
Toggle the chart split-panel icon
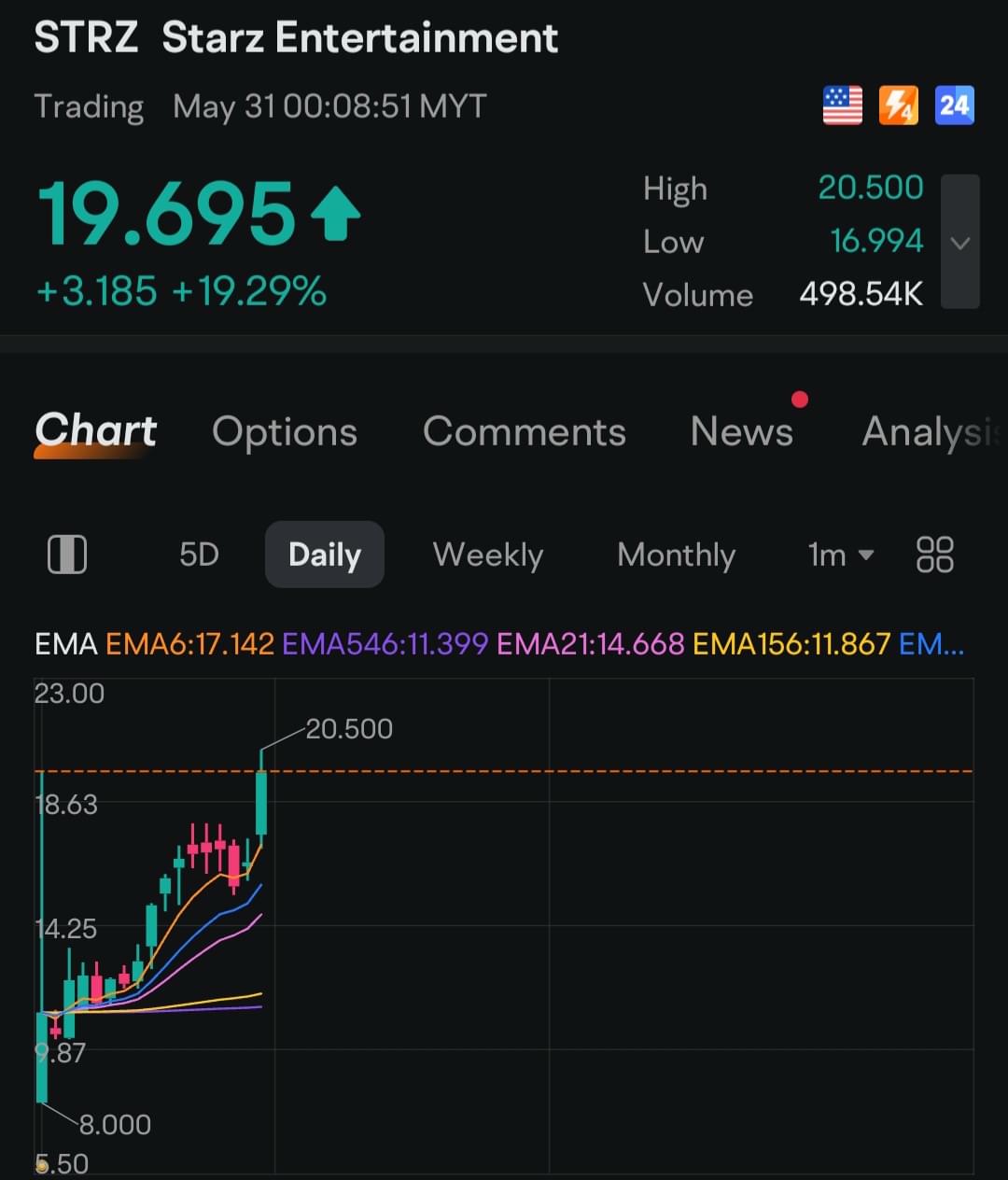(67, 555)
